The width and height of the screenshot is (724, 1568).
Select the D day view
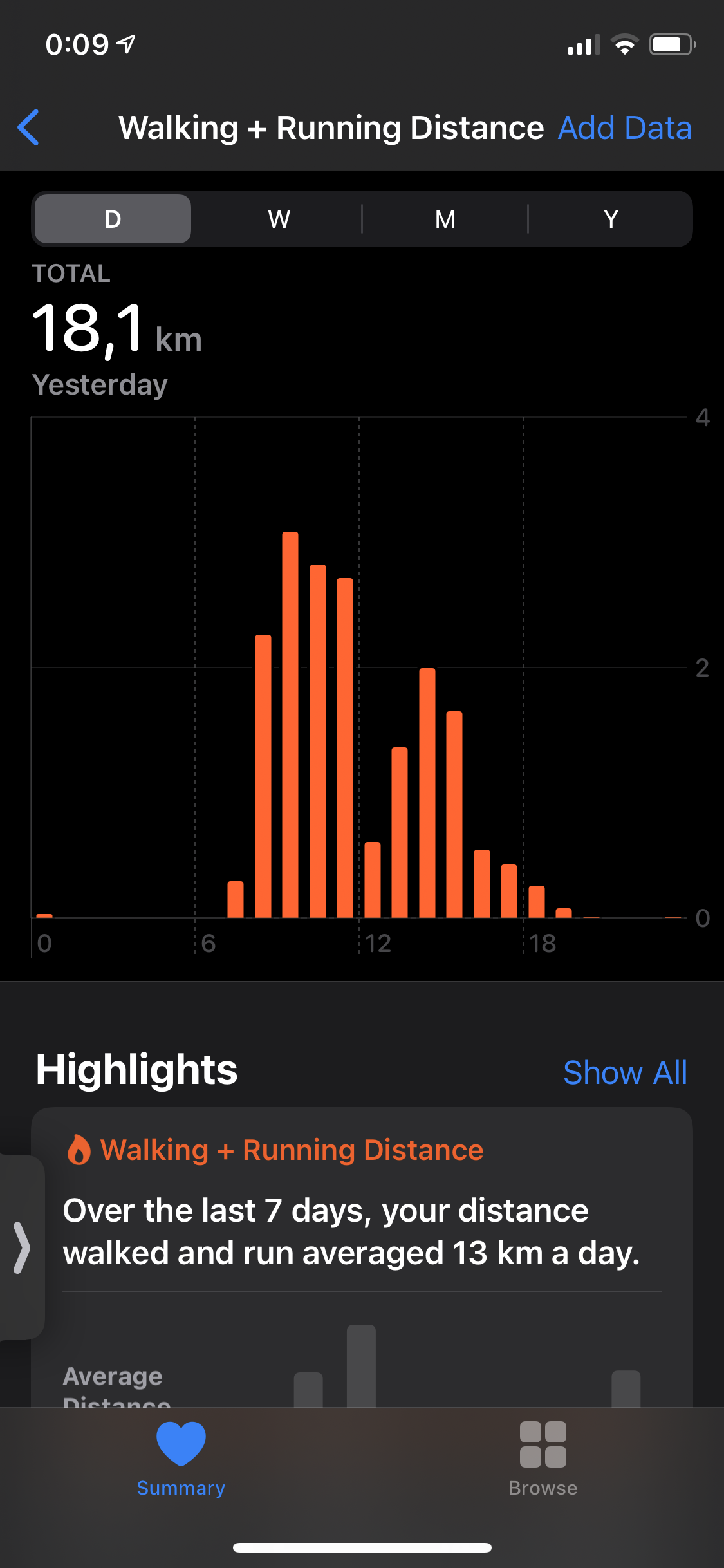tap(113, 219)
